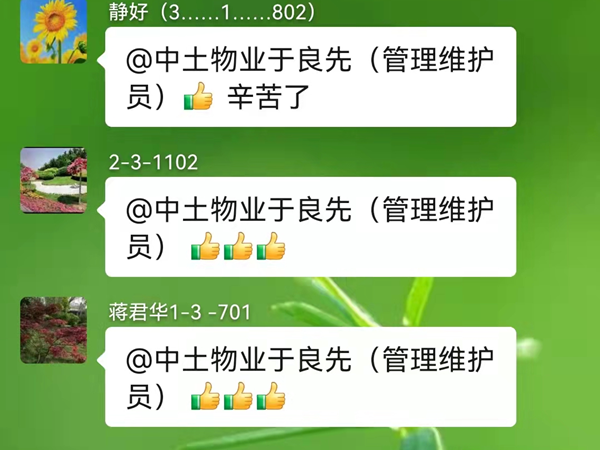The image size is (600, 450).
Task: Tap the avatar of 蒋君华1-3 -701
Action: 53,329
